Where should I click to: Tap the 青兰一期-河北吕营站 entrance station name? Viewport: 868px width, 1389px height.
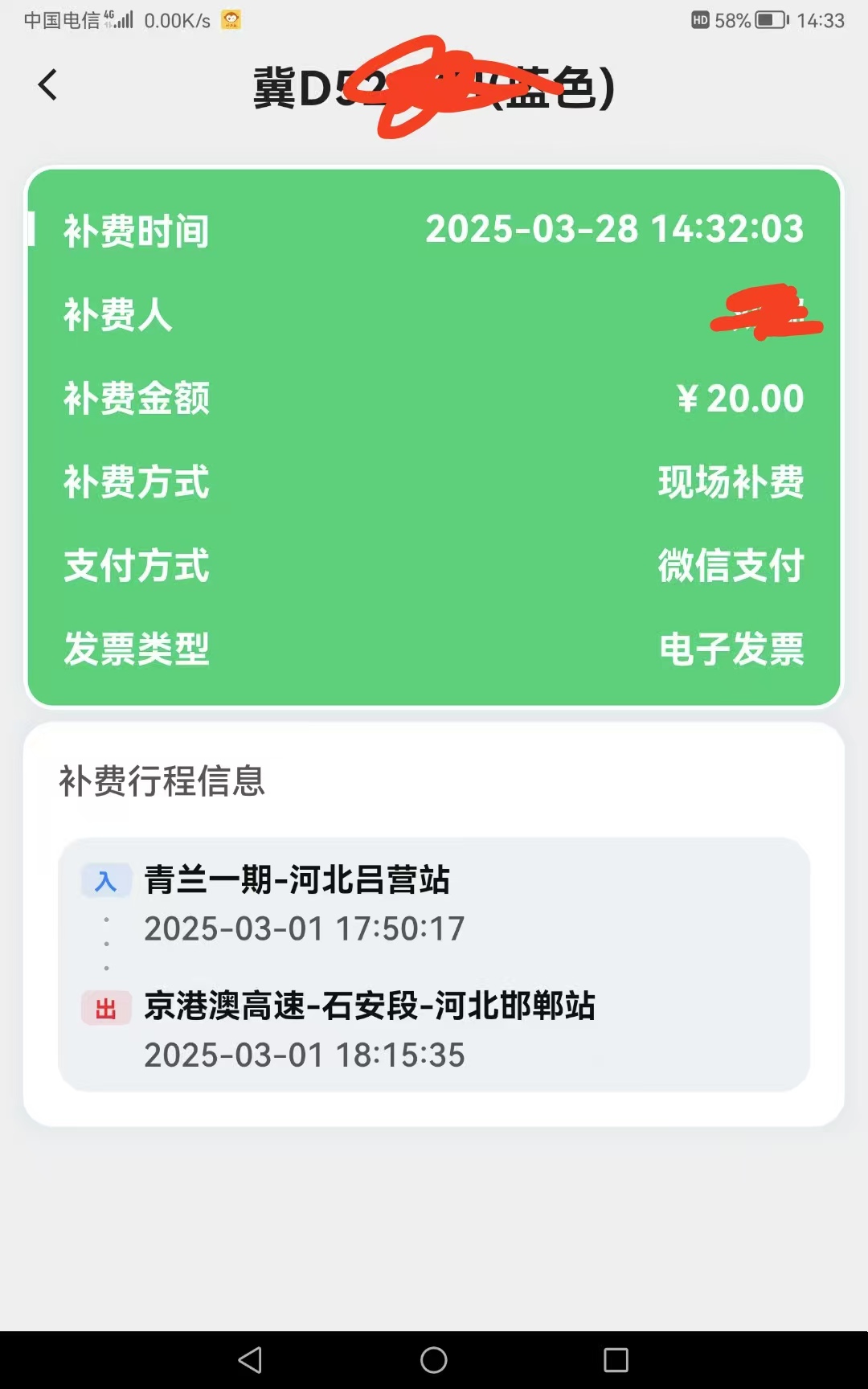pos(297,879)
